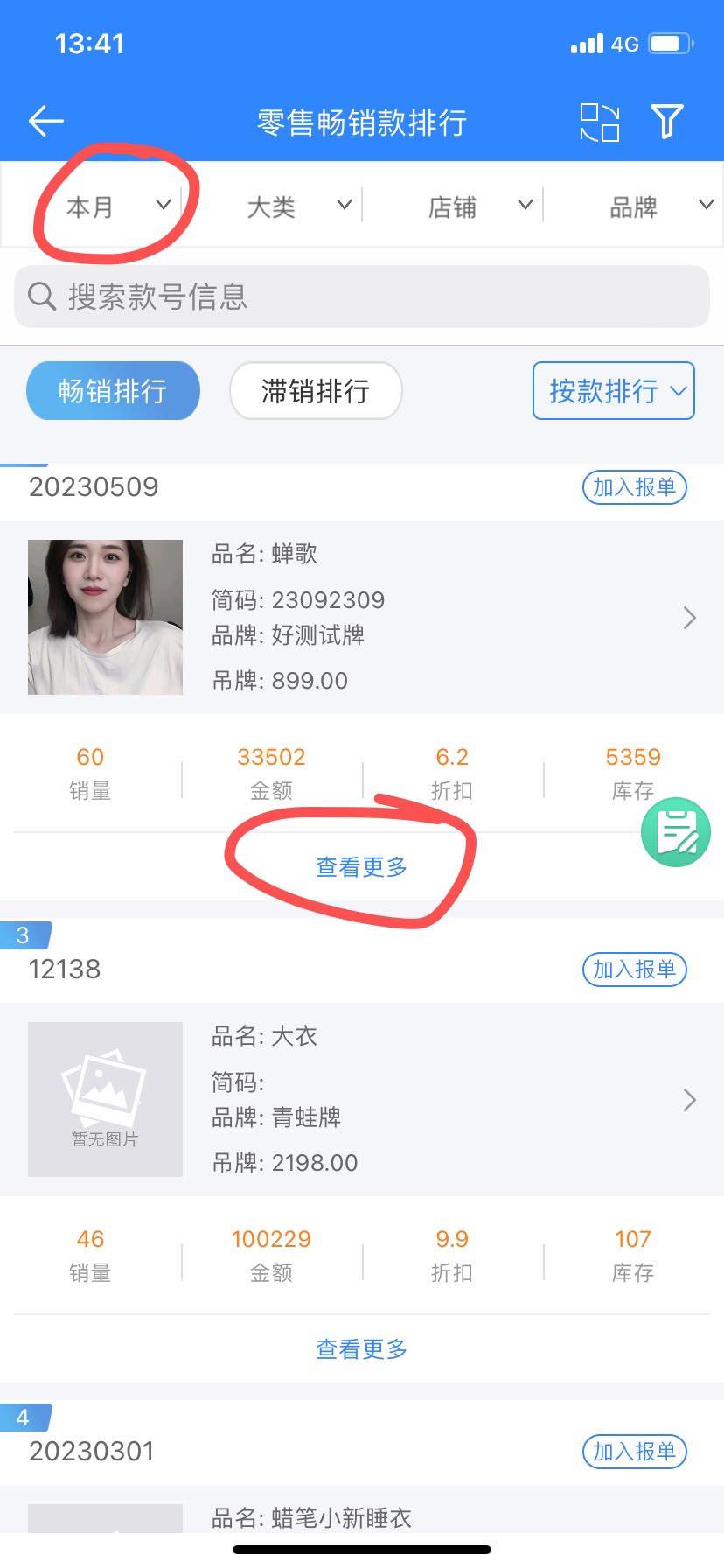Open the filter funnel icon

coord(666,122)
